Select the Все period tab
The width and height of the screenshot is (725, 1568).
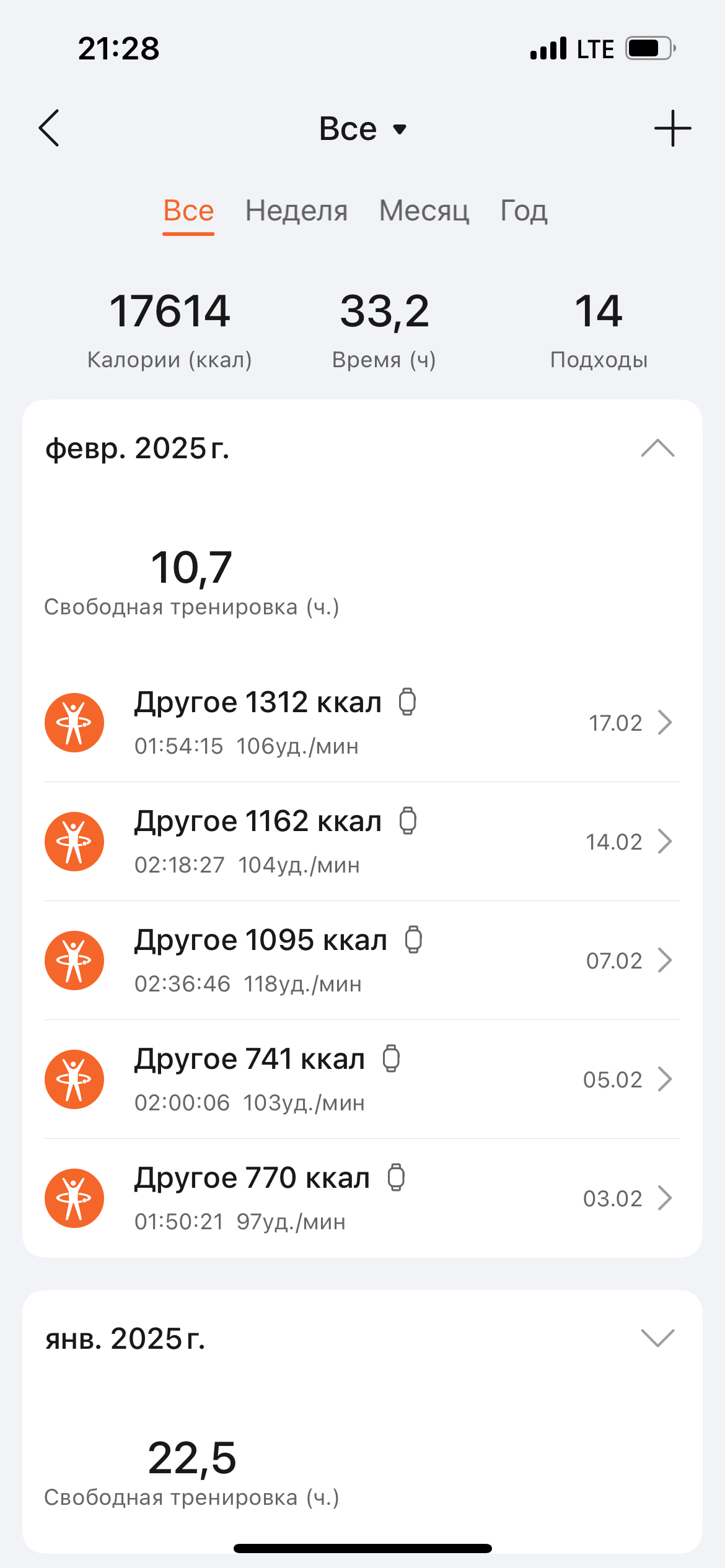(188, 211)
